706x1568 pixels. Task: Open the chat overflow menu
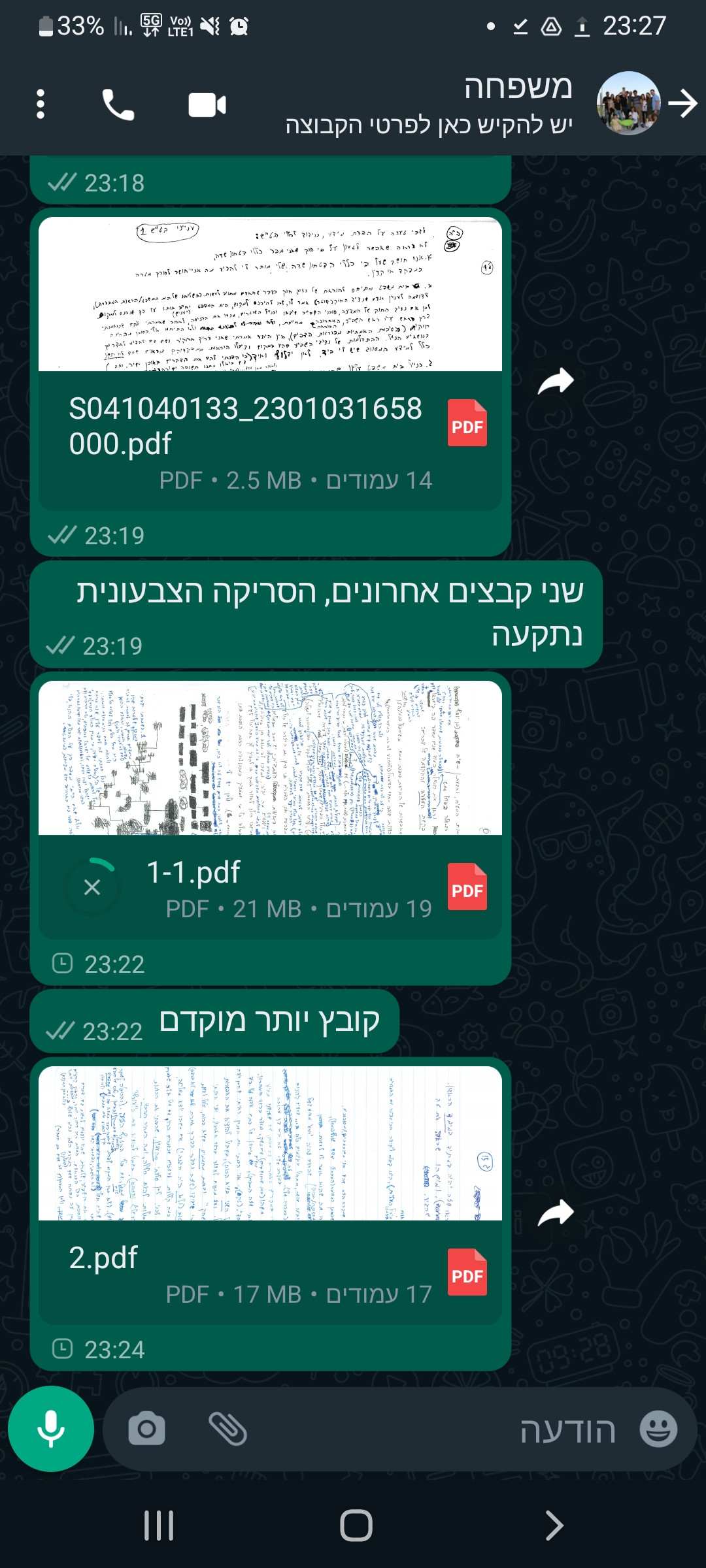pyautogui.click(x=41, y=105)
